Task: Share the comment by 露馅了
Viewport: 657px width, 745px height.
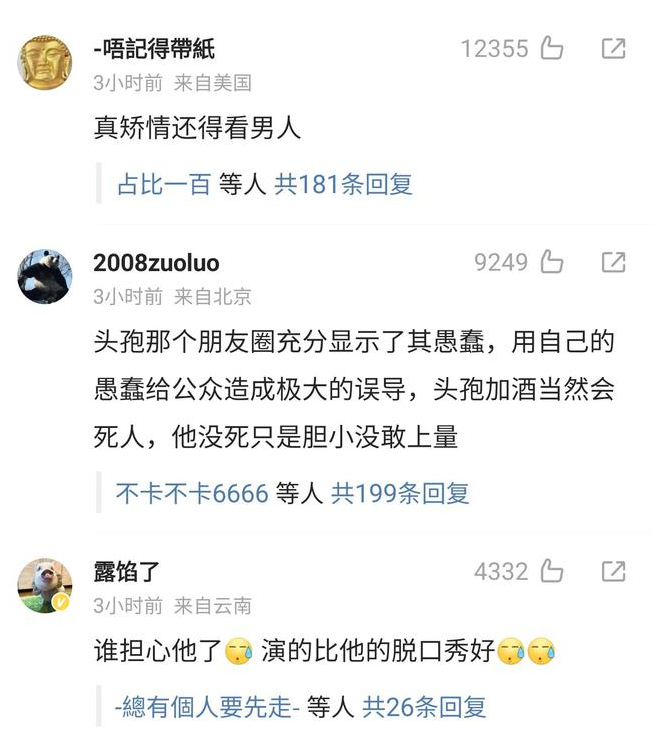Action: [x=613, y=571]
